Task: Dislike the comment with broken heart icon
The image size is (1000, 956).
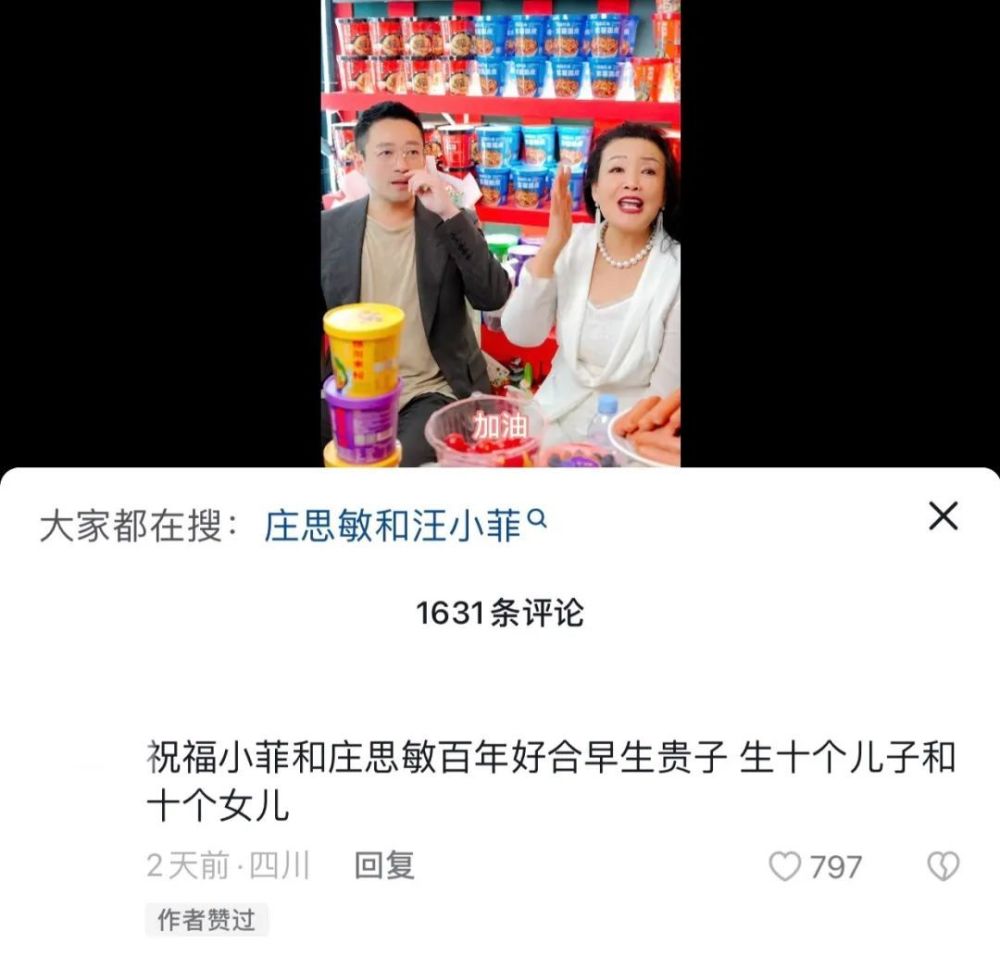Action: coord(943,866)
